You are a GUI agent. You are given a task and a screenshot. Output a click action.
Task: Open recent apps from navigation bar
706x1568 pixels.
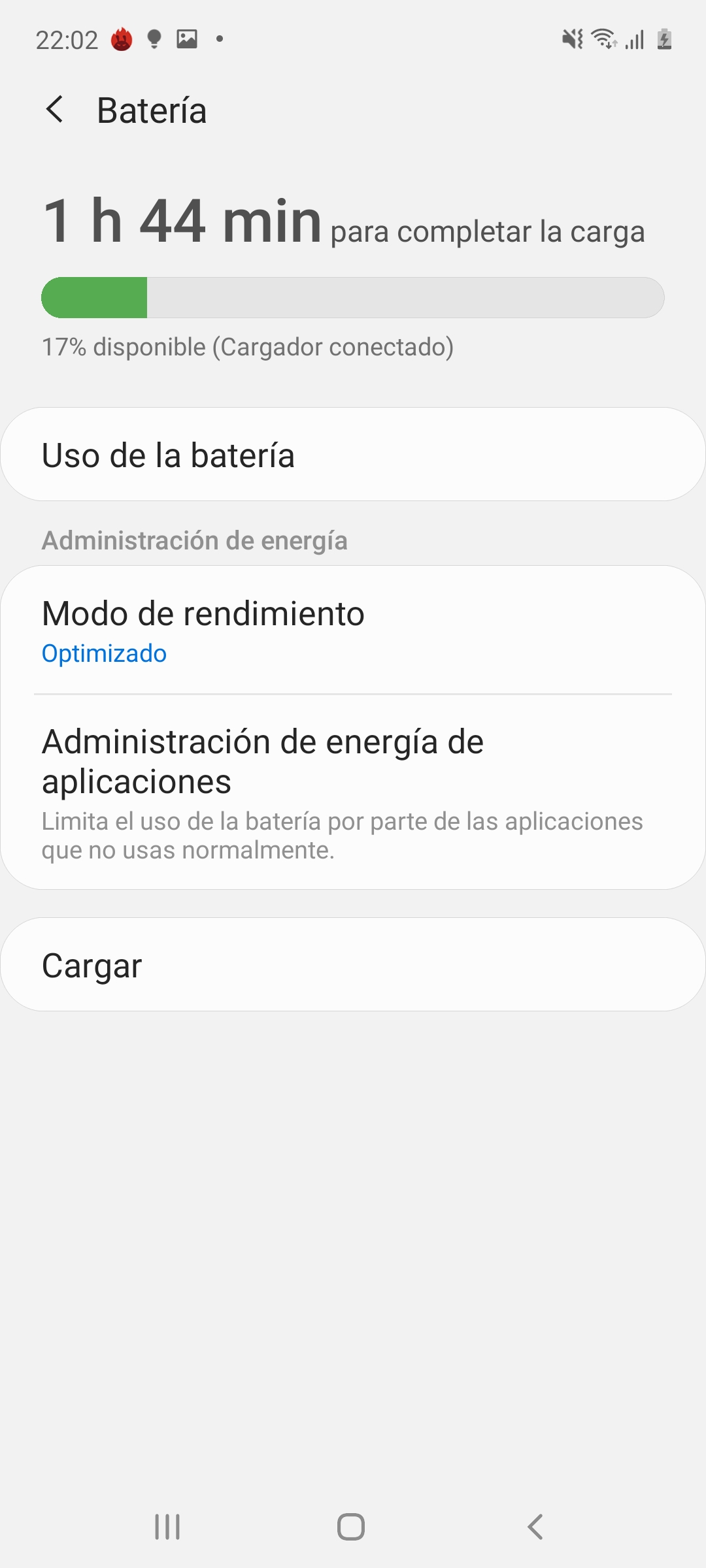pyautogui.click(x=167, y=1527)
